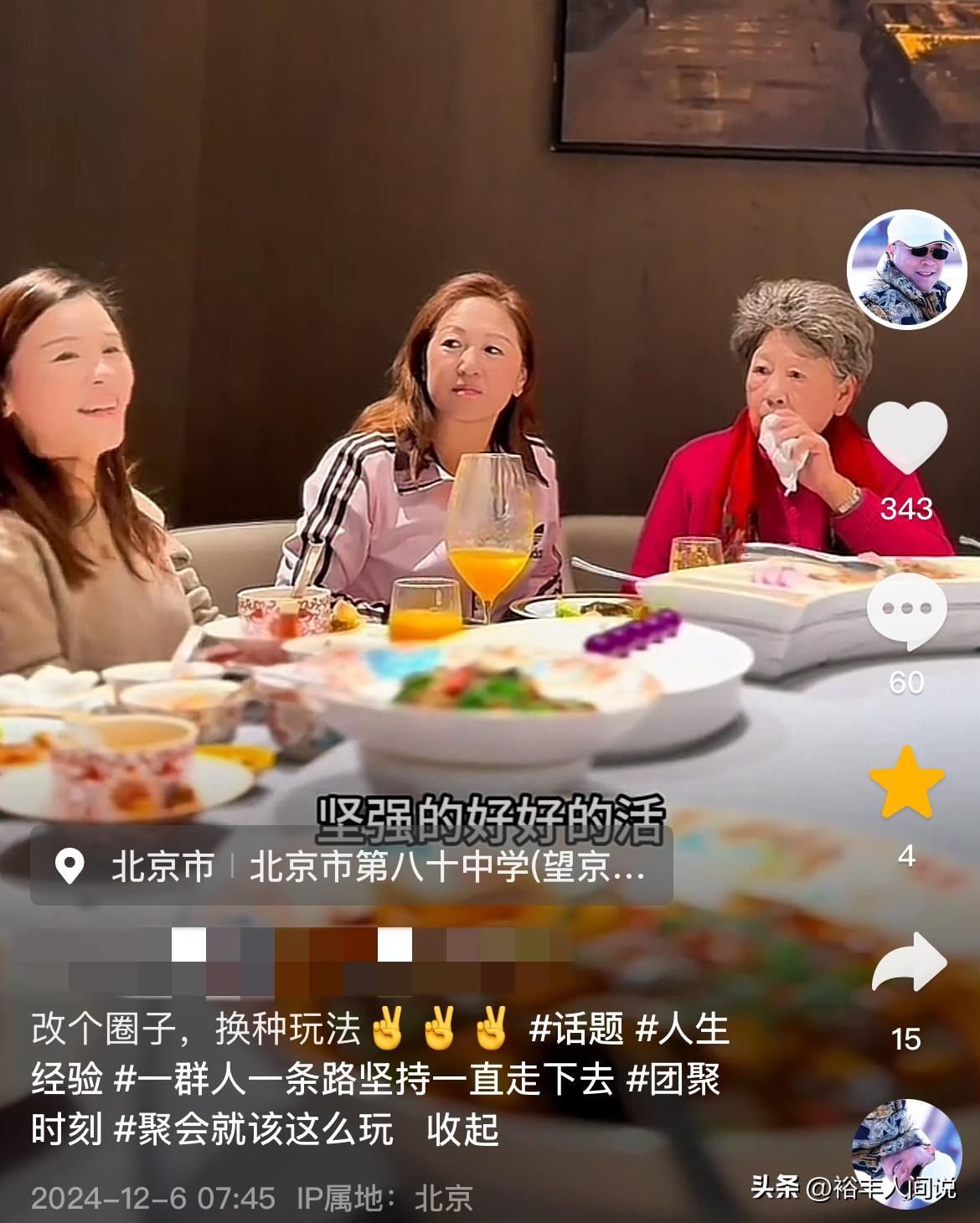Viewport: 980px width, 1223px height.
Task: Open the video author's profile avatar
Action: [906, 271]
